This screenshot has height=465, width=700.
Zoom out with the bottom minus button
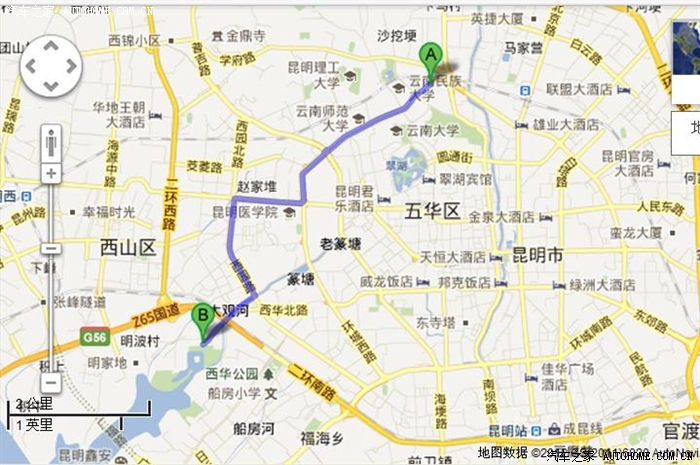51,382
